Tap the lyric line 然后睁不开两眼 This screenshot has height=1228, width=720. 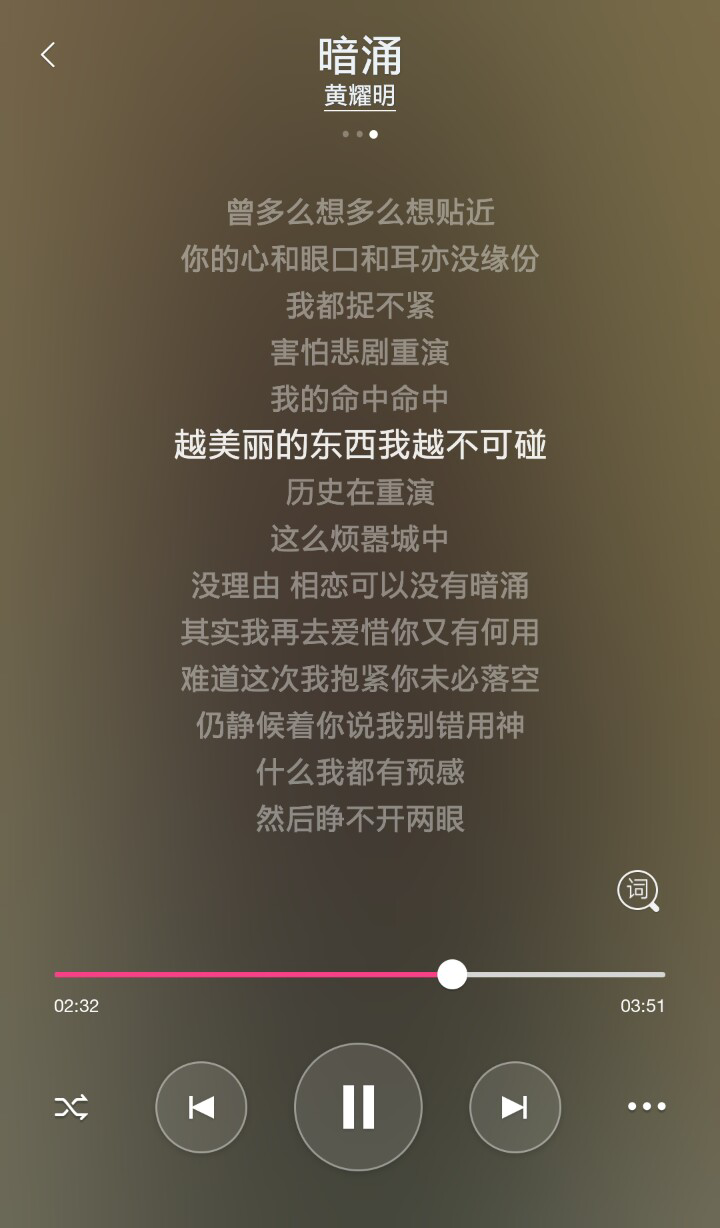click(x=358, y=820)
